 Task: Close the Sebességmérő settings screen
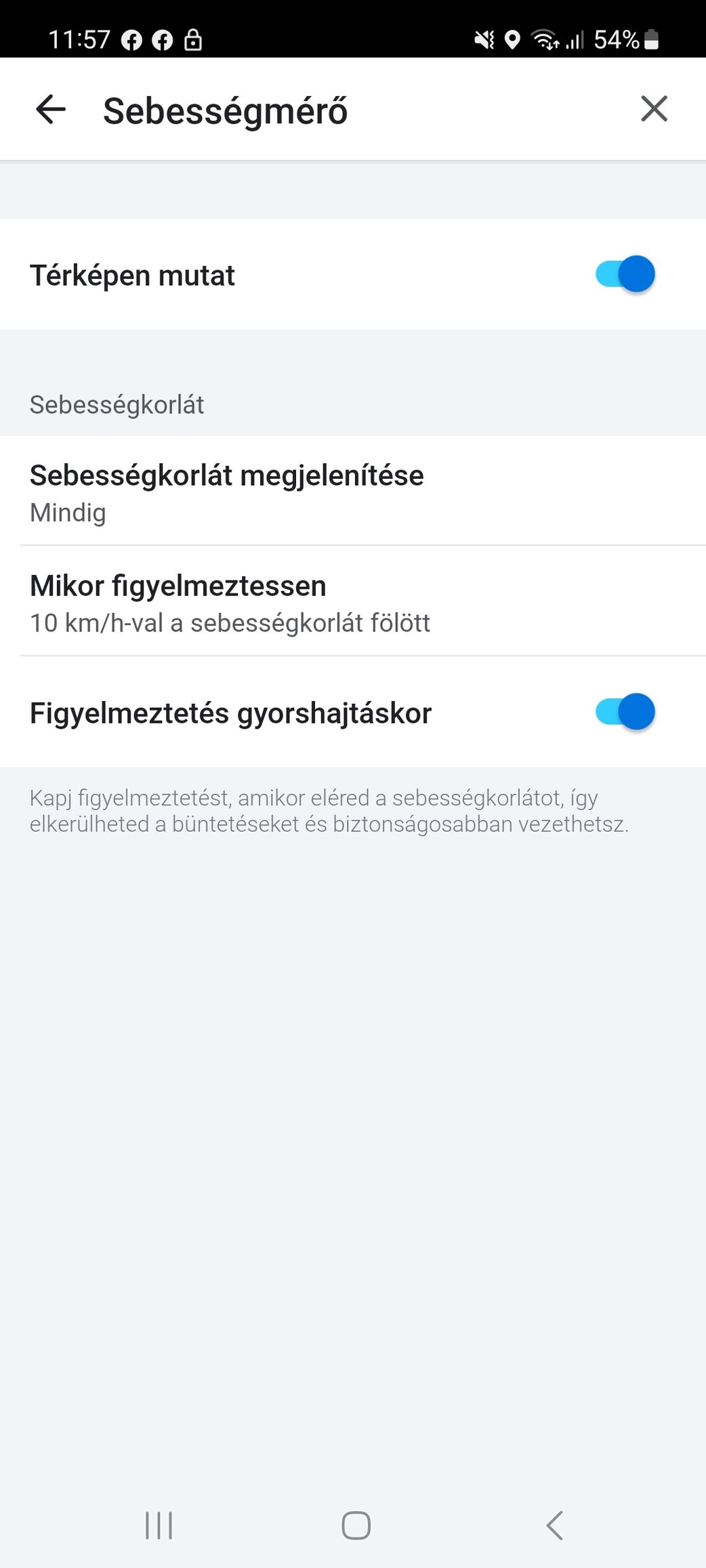[x=654, y=109]
